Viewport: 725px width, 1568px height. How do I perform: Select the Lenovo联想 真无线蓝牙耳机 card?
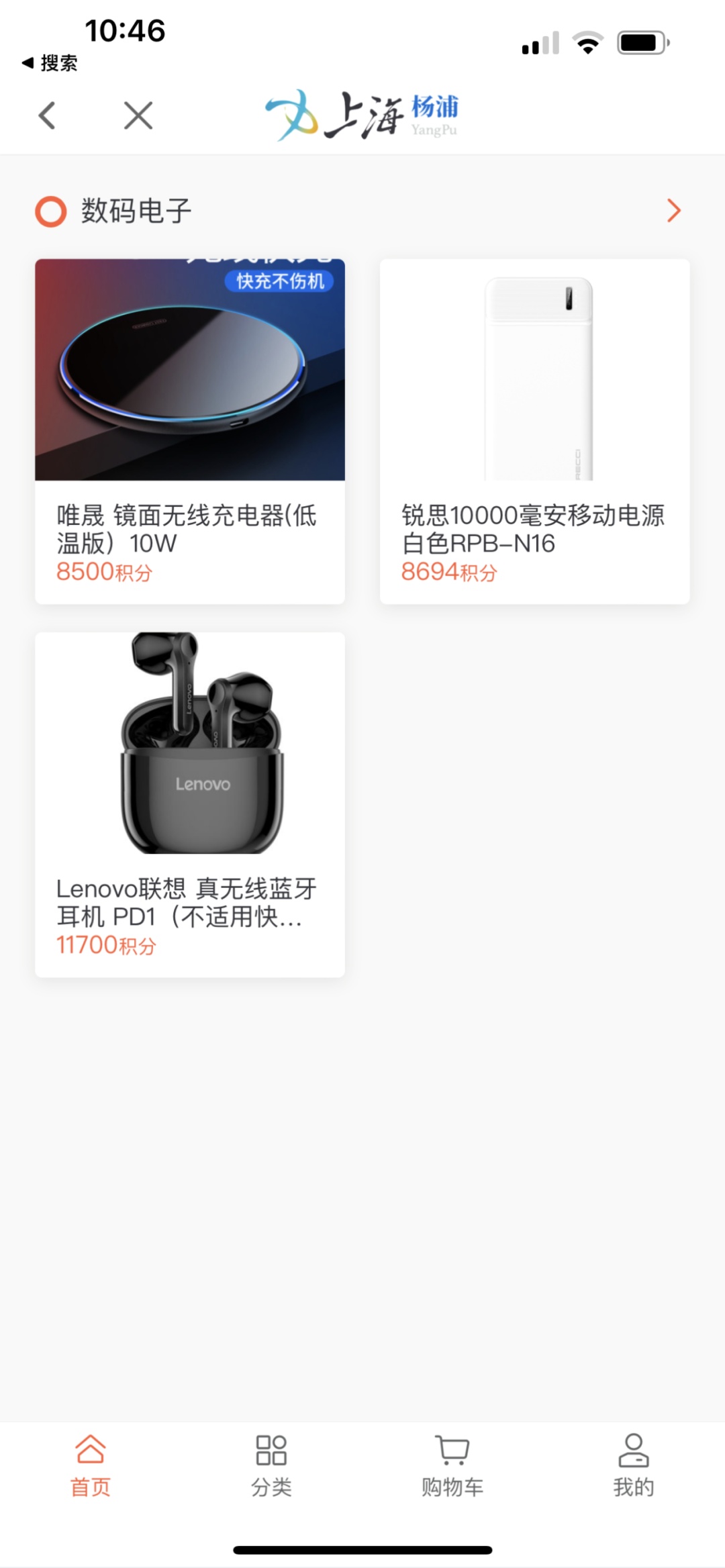click(190, 804)
